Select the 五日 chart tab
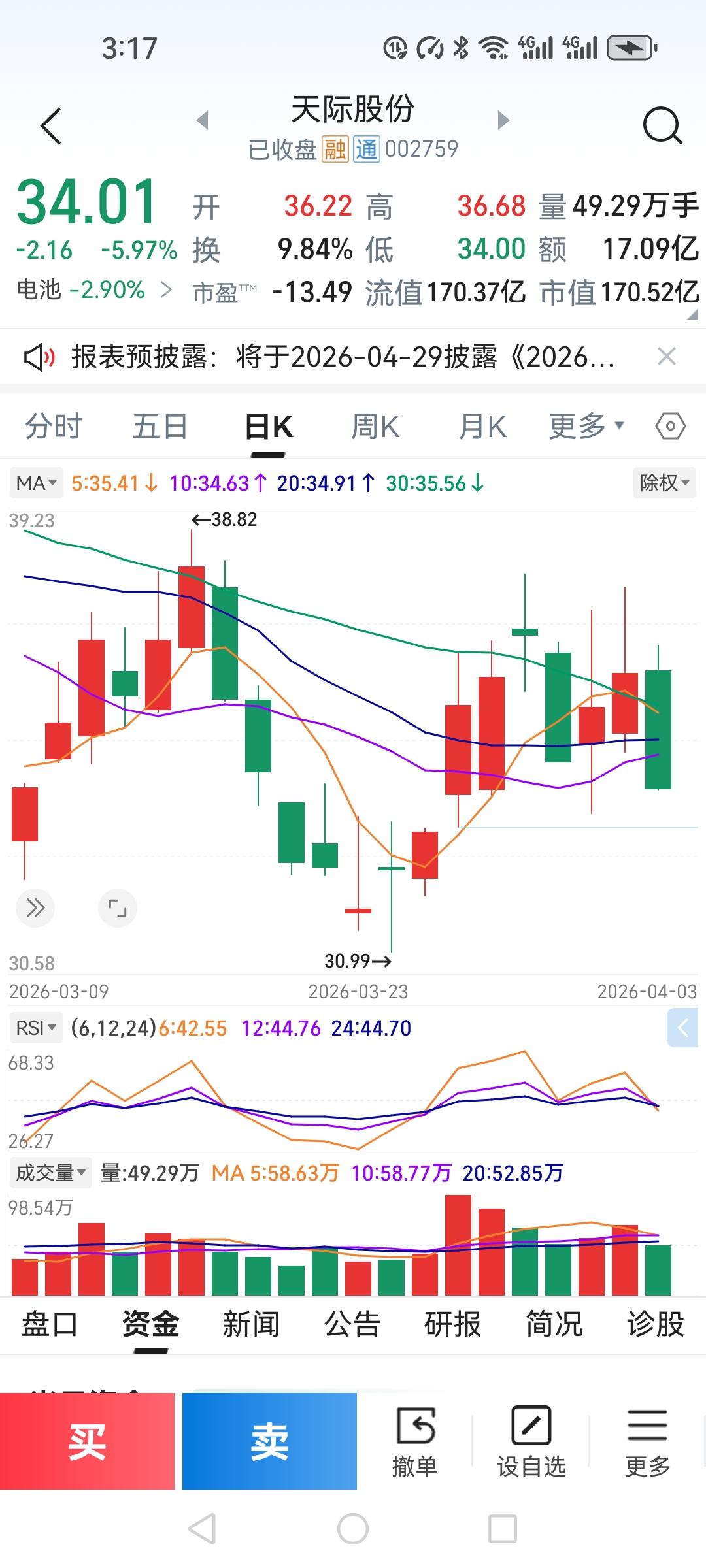The image size is (706, 1568). (160, 427)
